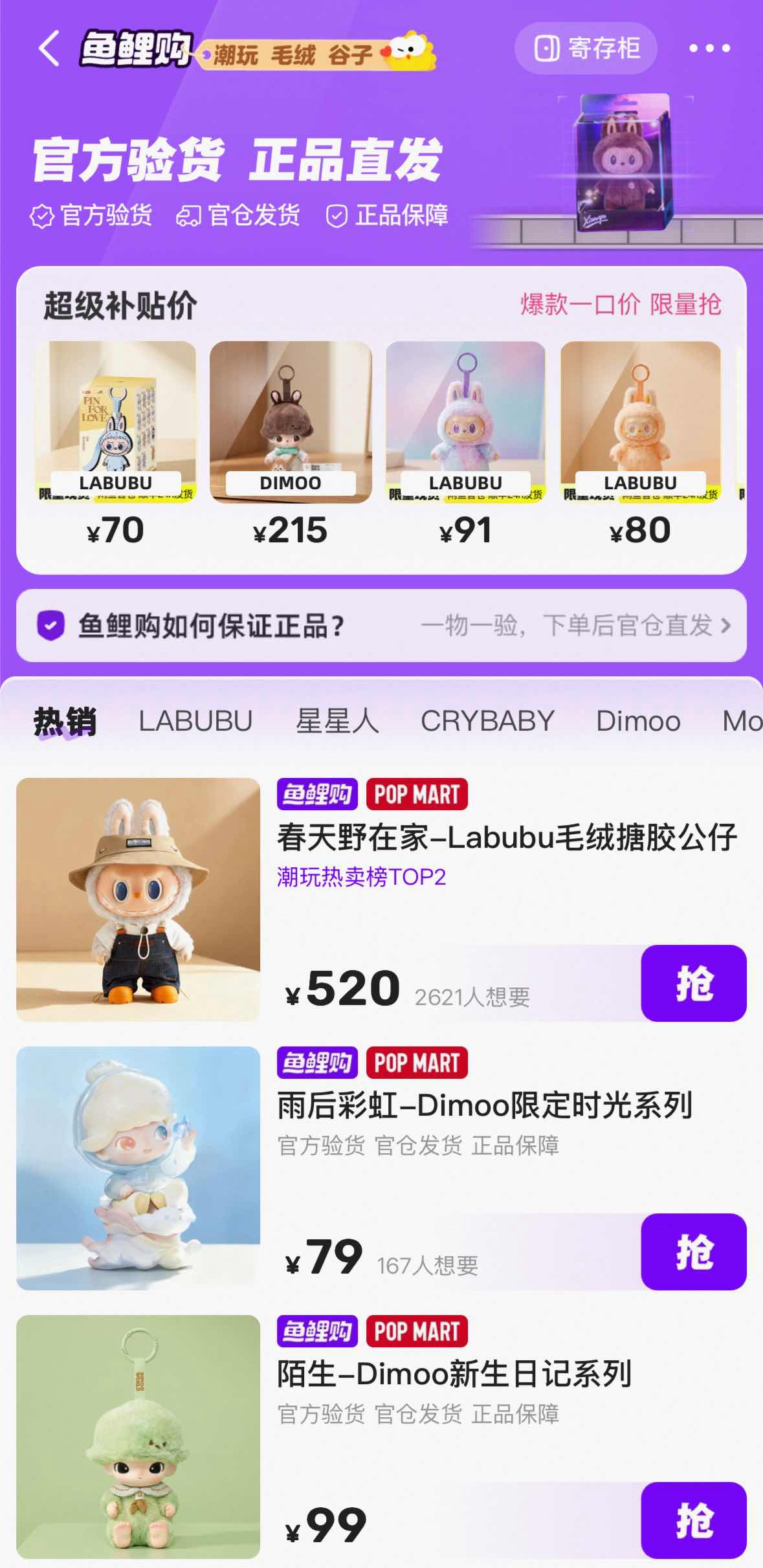Open 鱼鲤购如何保证正品 info row
The image size is (763, 1568).
(381, 626)
